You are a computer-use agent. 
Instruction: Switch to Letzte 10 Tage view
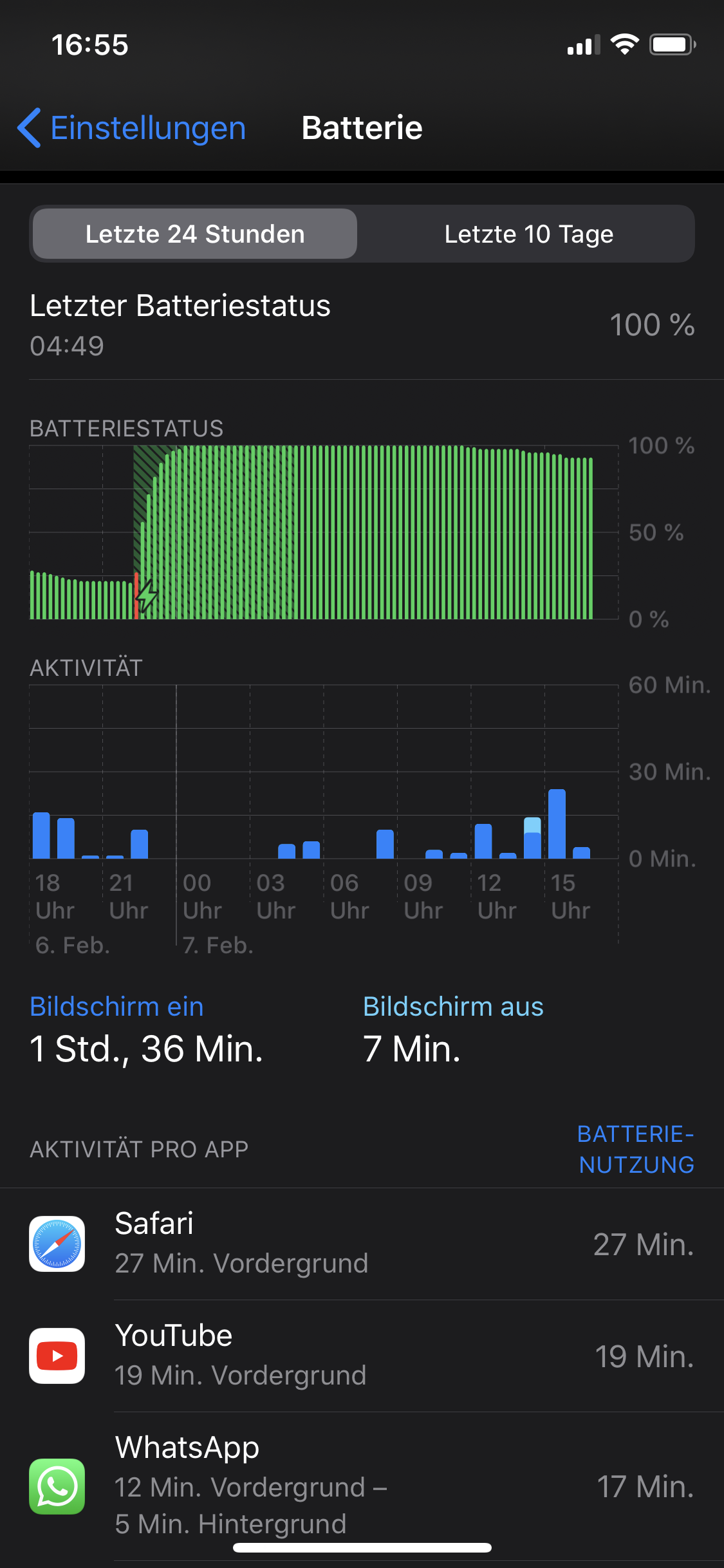click(x=528, y=234)
